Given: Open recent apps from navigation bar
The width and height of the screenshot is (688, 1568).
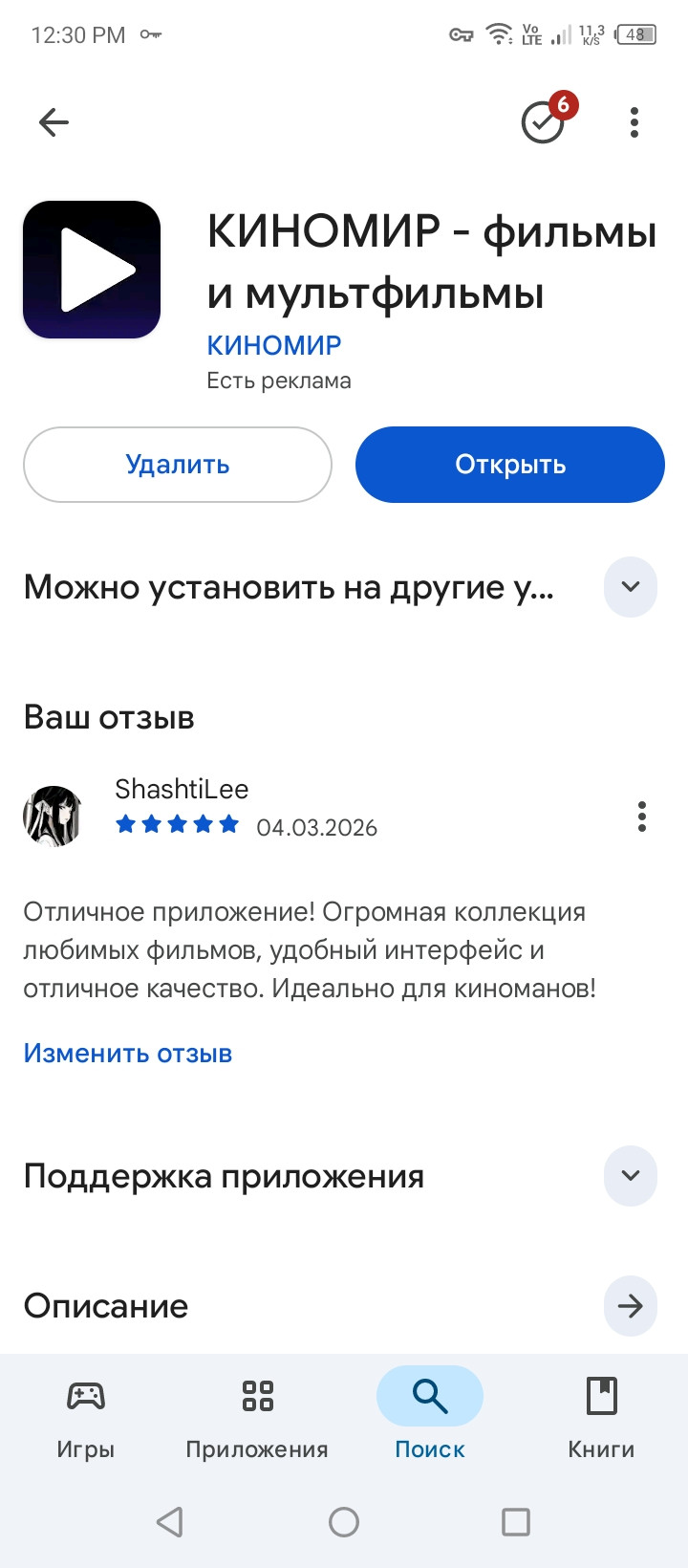Looking at the screenshot, I should (x=516, y=1522).
